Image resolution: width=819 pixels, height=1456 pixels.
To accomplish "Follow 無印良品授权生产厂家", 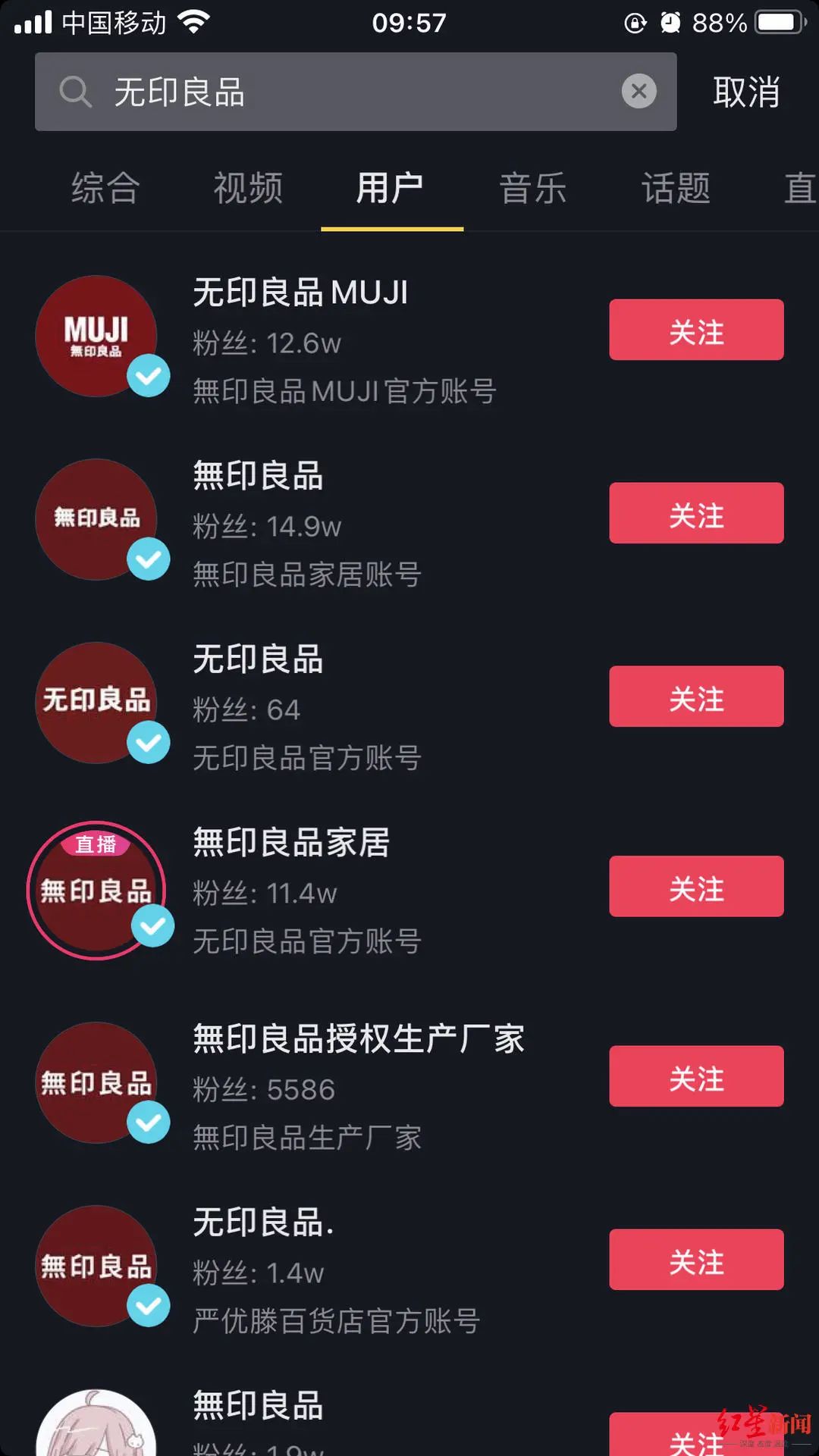I will pyautogui.click(x=696, y=1076).
